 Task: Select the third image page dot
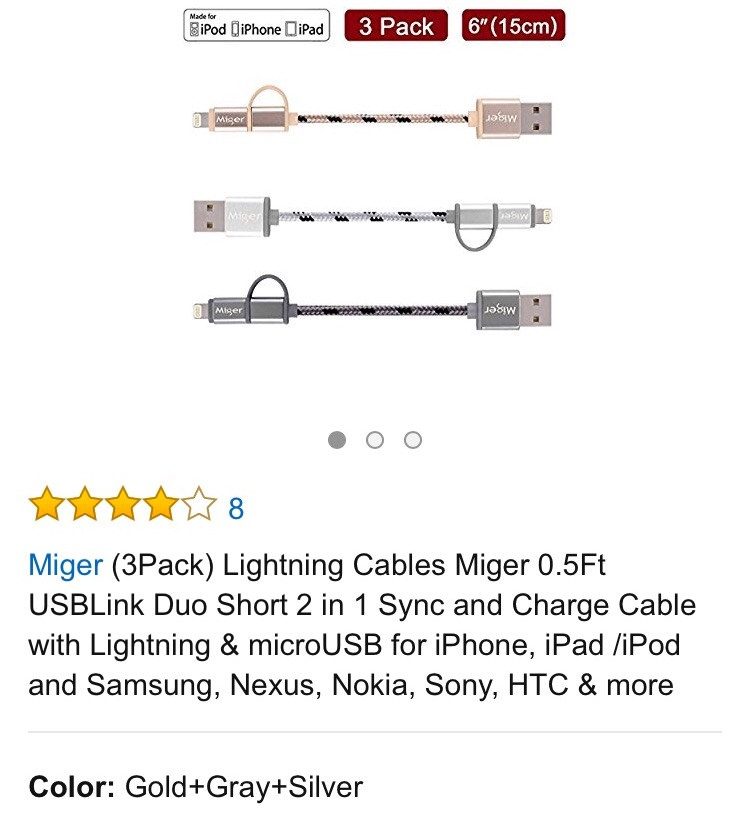click(x=413, y=440)
